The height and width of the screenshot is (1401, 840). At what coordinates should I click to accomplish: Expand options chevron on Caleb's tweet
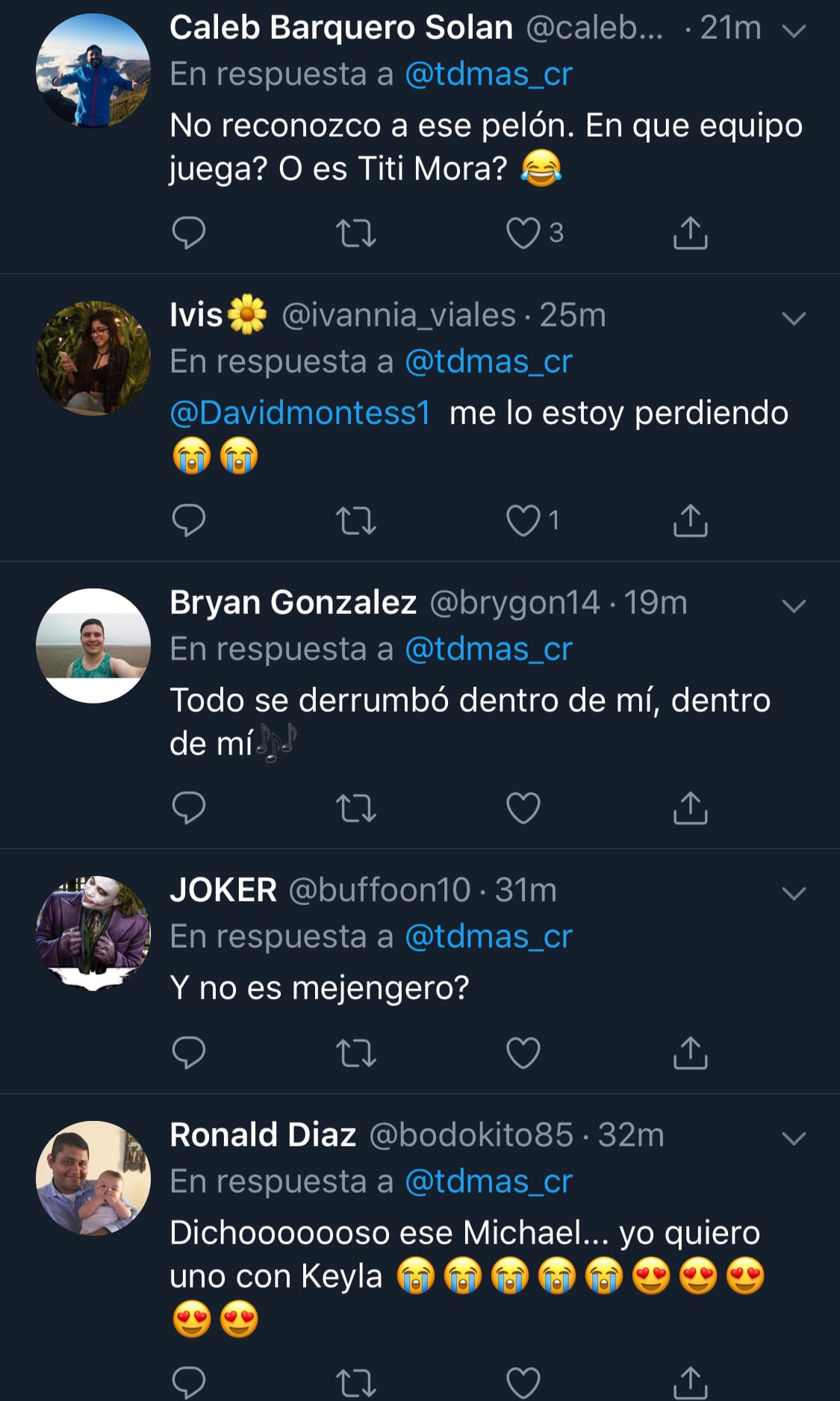pyautogui.click(x=793, y=31)
